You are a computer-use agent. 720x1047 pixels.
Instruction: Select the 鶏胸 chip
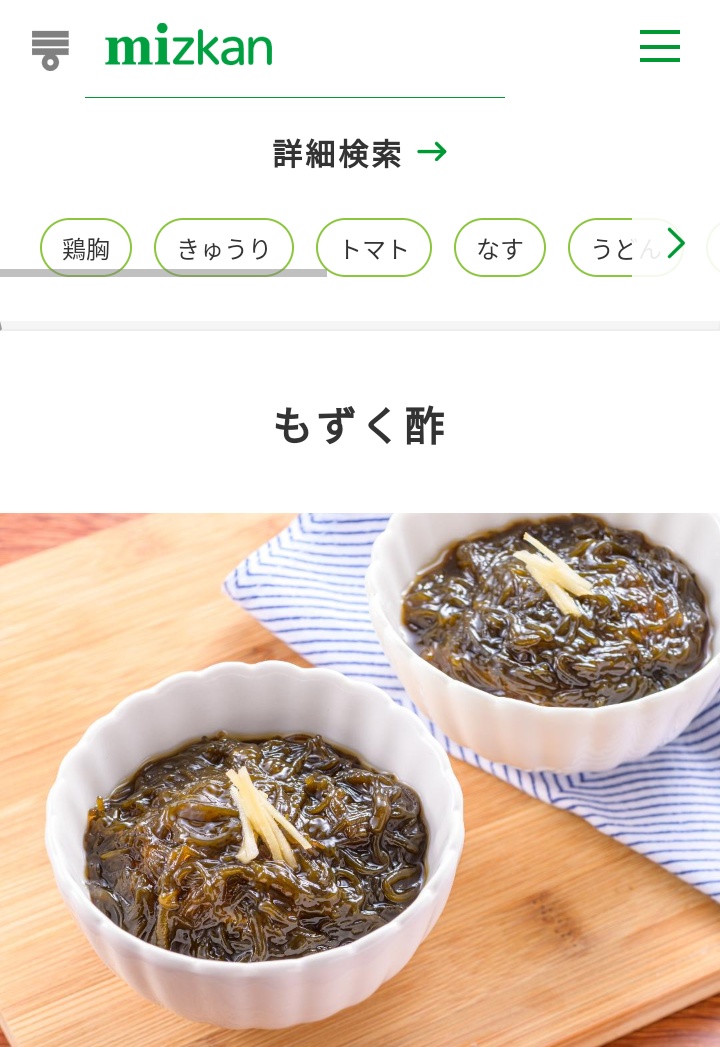click(x=86, y=248)
